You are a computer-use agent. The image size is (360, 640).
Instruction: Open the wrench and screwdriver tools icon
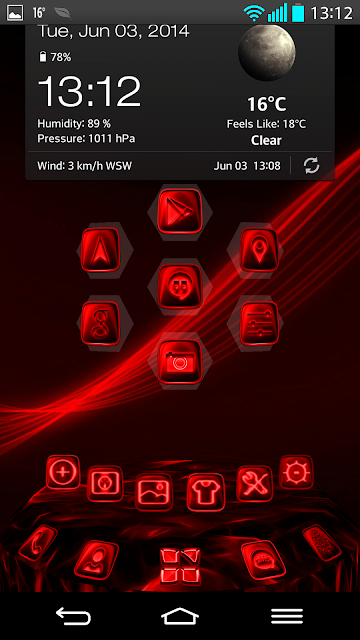[x=255, y=484]
